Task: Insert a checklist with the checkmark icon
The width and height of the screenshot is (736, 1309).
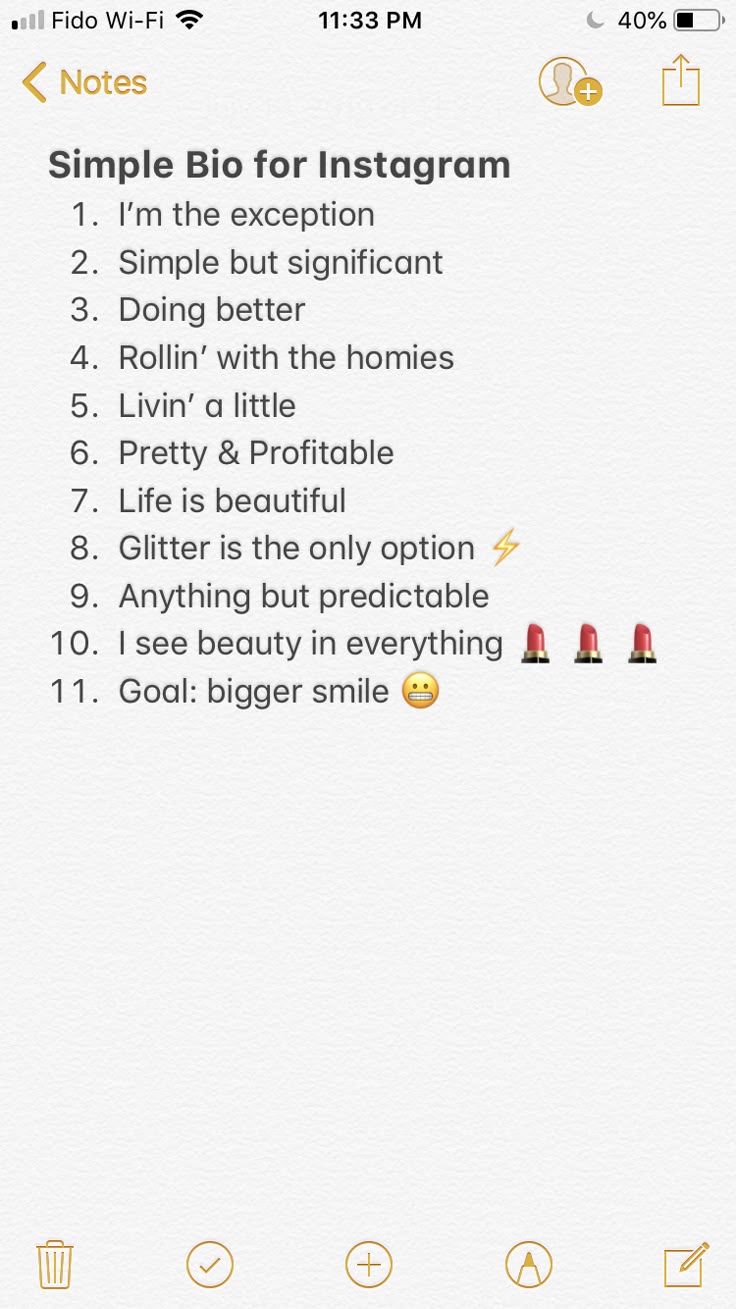Action: click(210, 1265)
